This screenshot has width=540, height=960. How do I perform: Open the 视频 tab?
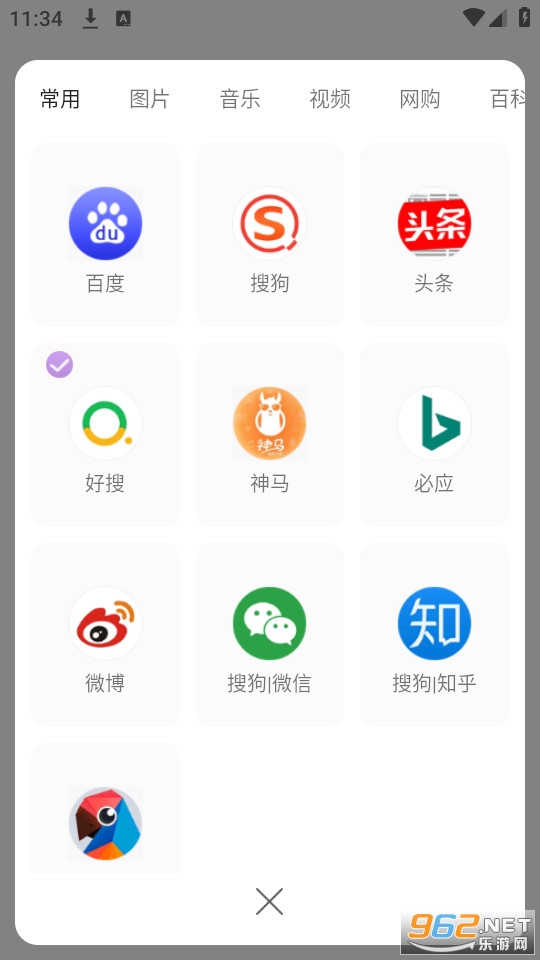[x=329, y=99]
